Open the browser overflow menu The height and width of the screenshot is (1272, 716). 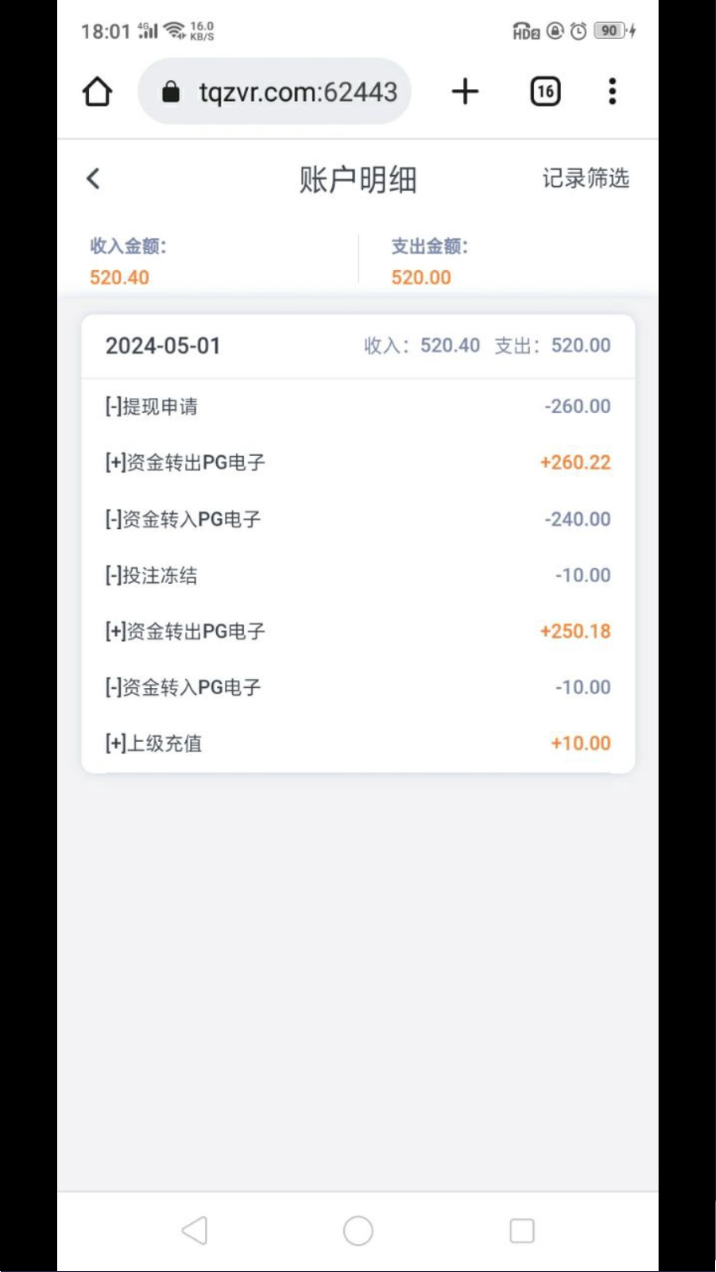612,92
